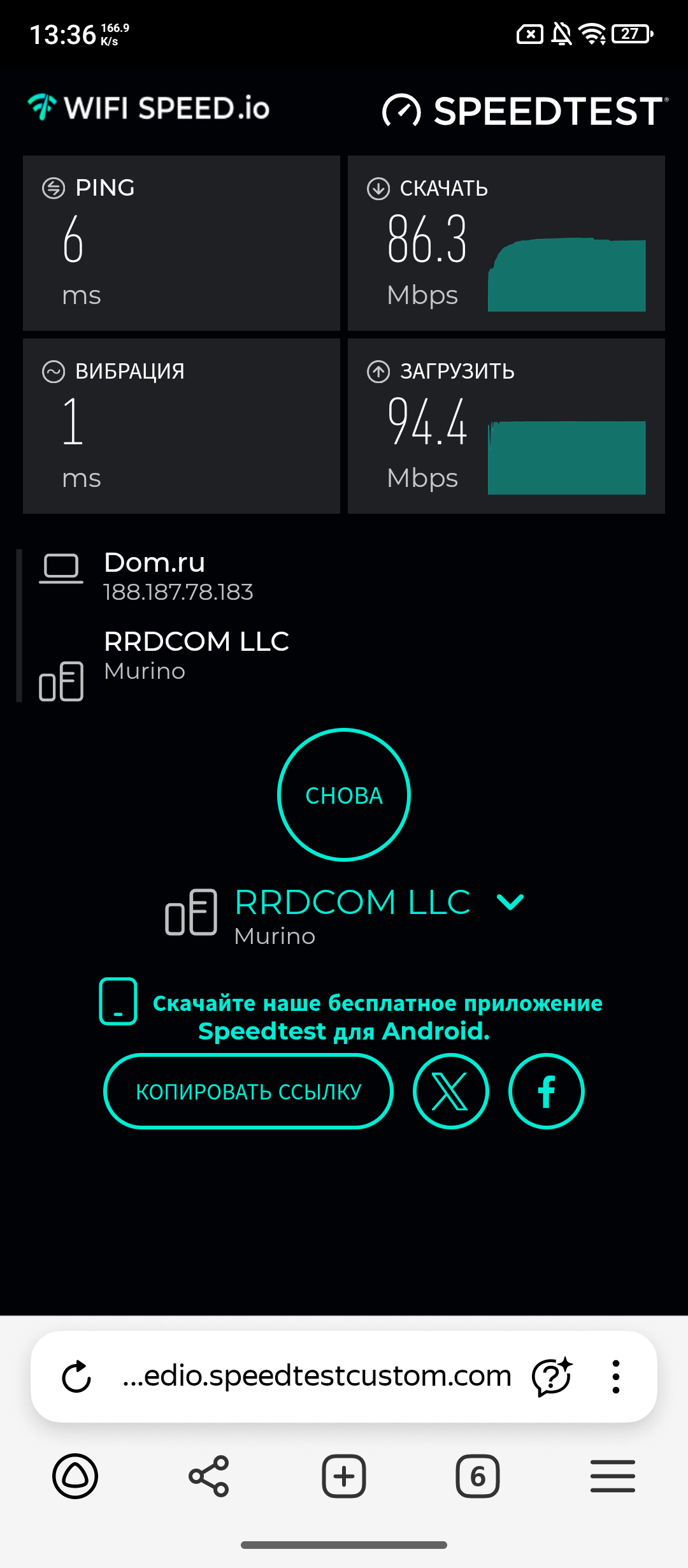Open the browser hamburger menu
Image resolution: width=688 pixels, height=1568 pixels.
613,1476
